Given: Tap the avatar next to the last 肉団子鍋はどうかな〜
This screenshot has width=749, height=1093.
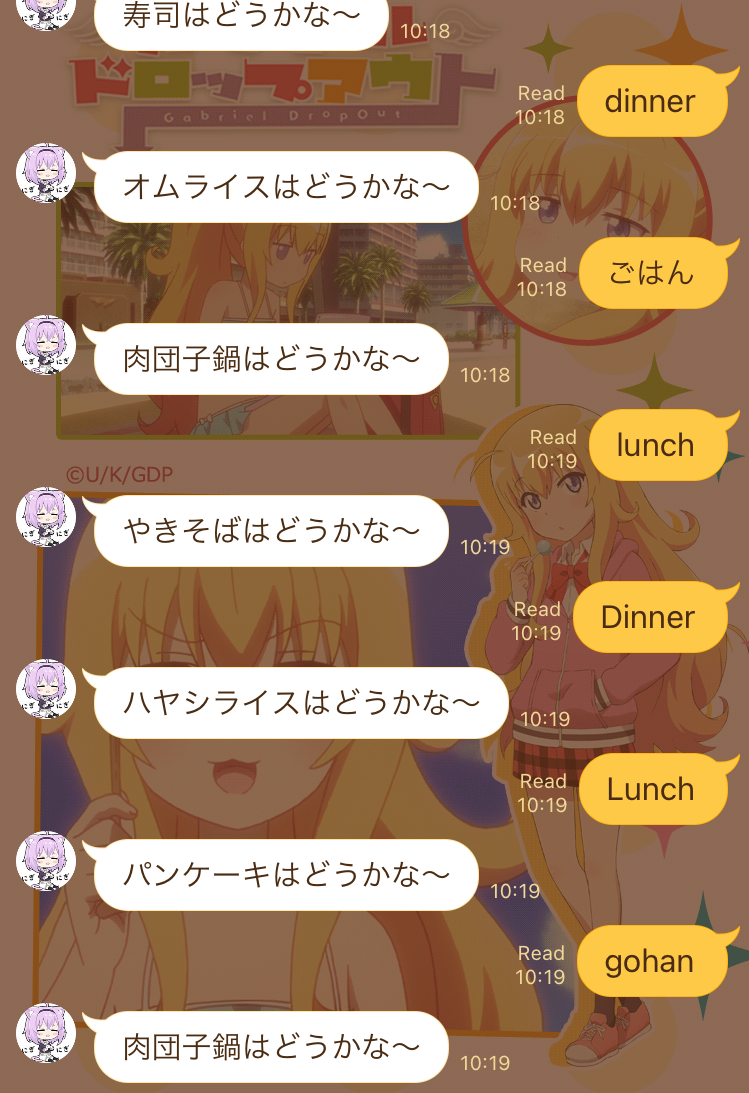Looking at the screenshot, I should coord(45,1031).
